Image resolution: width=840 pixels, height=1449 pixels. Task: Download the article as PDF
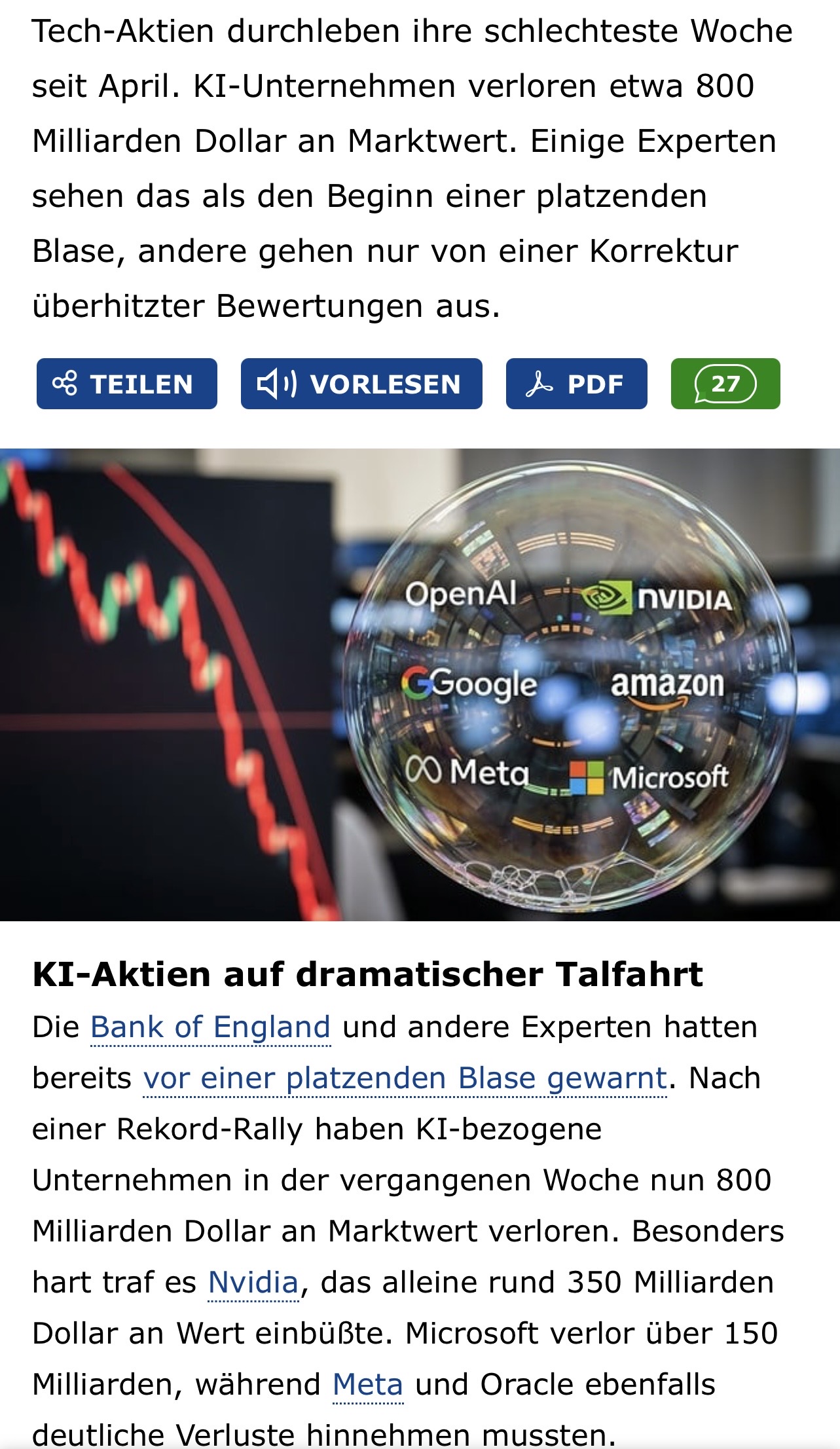[x=576, y=384]
